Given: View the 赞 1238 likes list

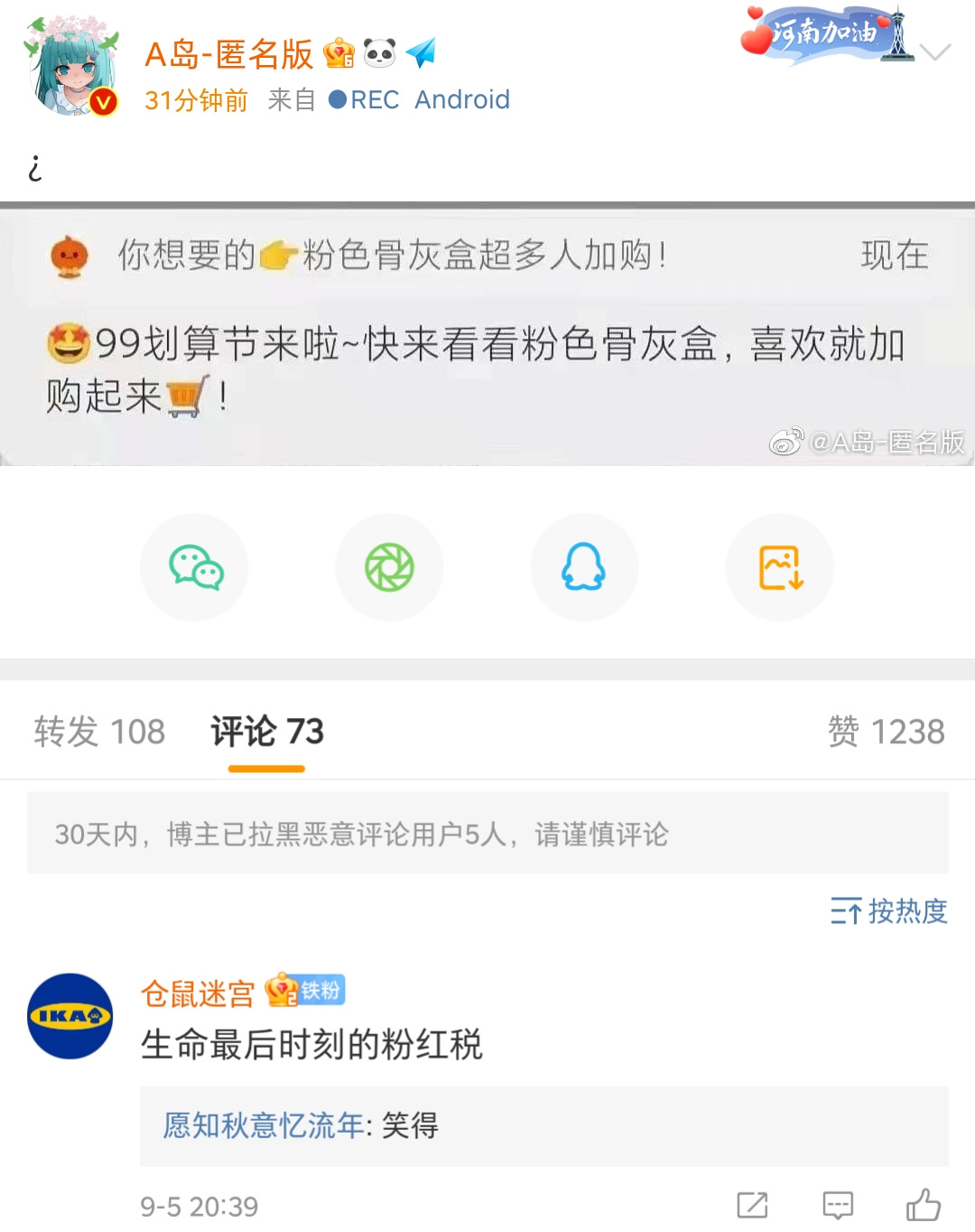Looking at the screenshot, I should (886, 732).
